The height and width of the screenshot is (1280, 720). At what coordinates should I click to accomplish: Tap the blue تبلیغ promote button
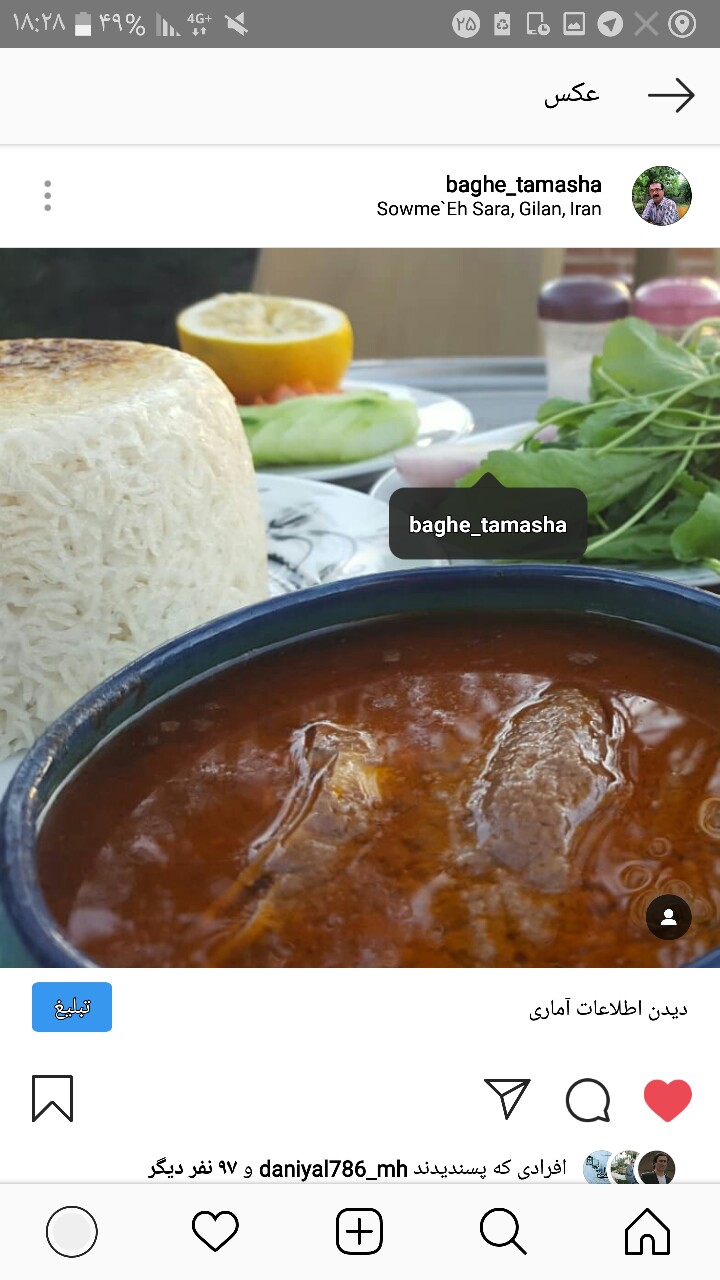click(x=72, y=1007)
